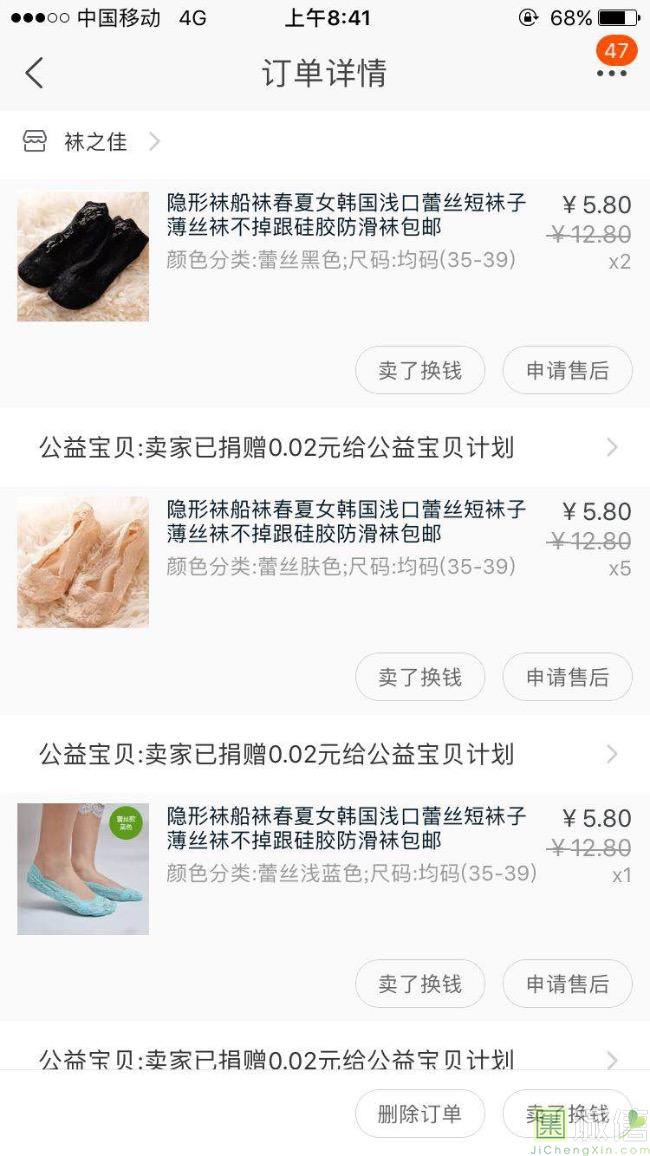Delete this order with 删除订单

pos(420,1114)
